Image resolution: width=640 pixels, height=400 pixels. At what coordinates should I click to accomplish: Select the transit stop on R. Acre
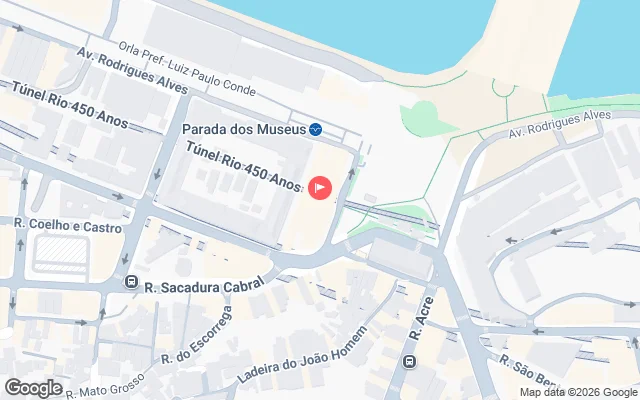(x=407, y=361)
